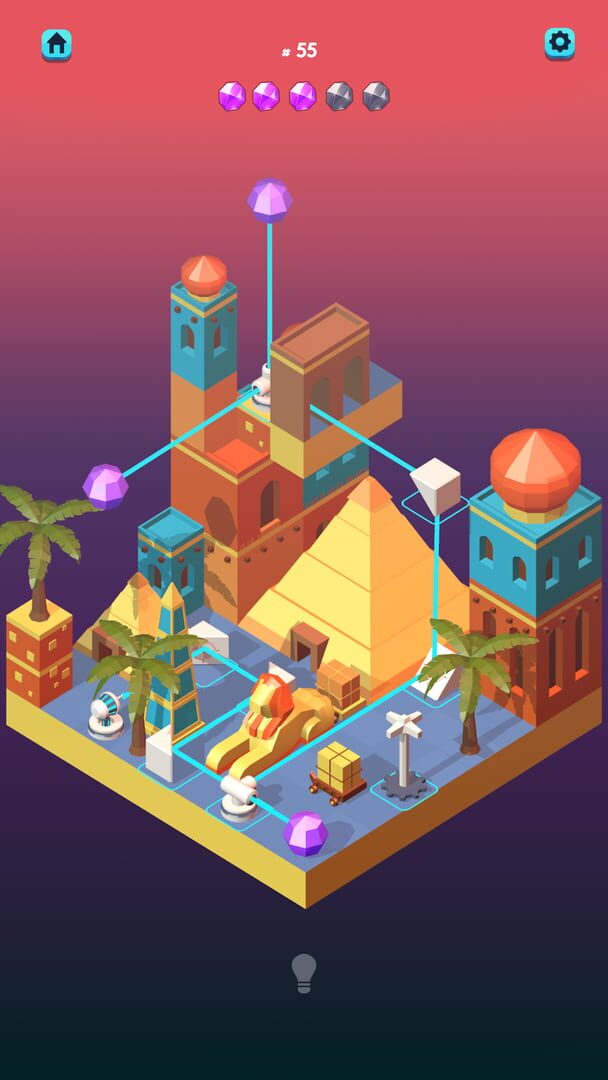608x1080 pixels.
Task: Rotate the laser cannon near the purple gem
Action: [x=239, y=794]
